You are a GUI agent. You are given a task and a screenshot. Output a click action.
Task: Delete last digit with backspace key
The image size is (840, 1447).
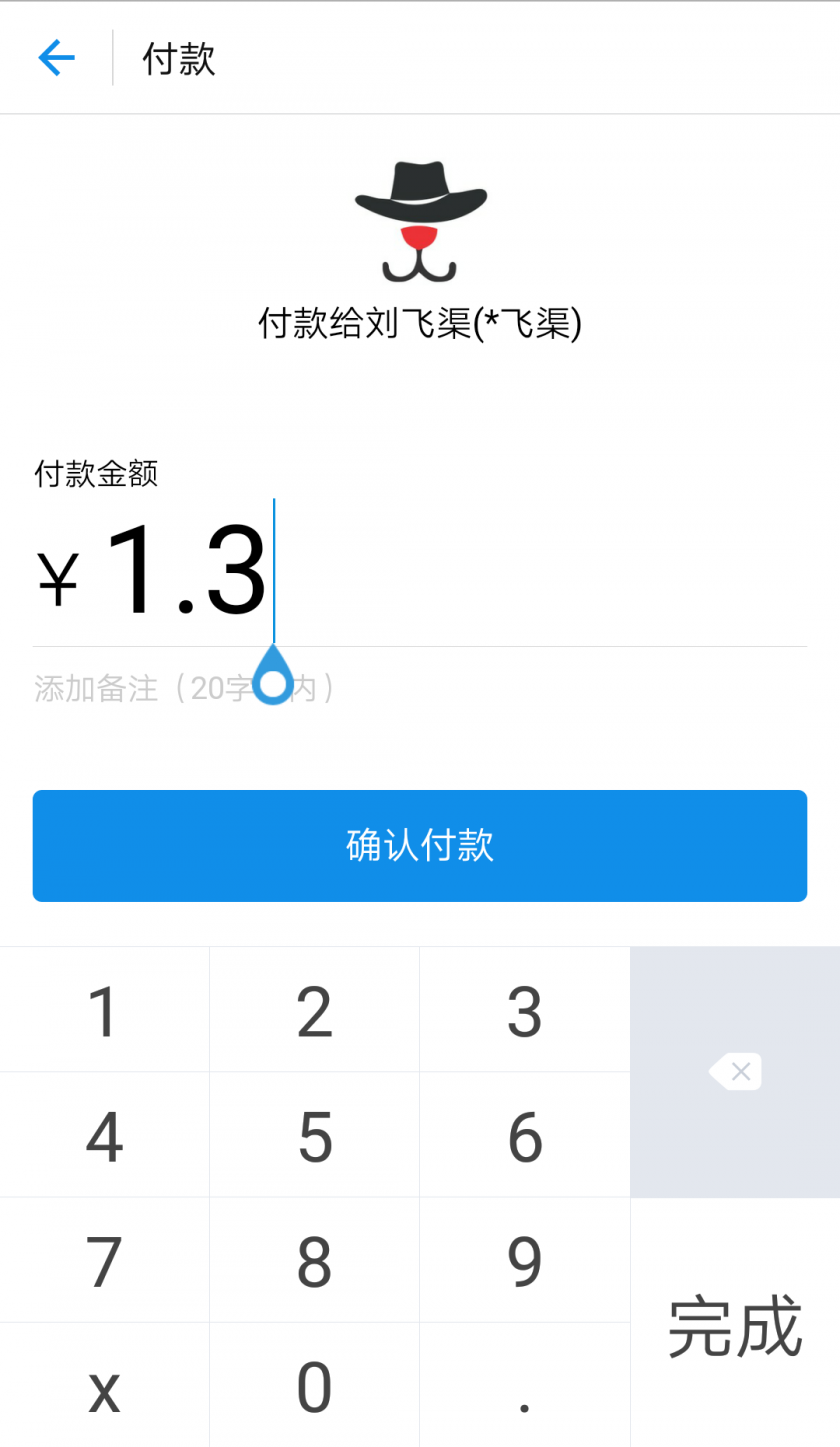tap(735, 1072)
